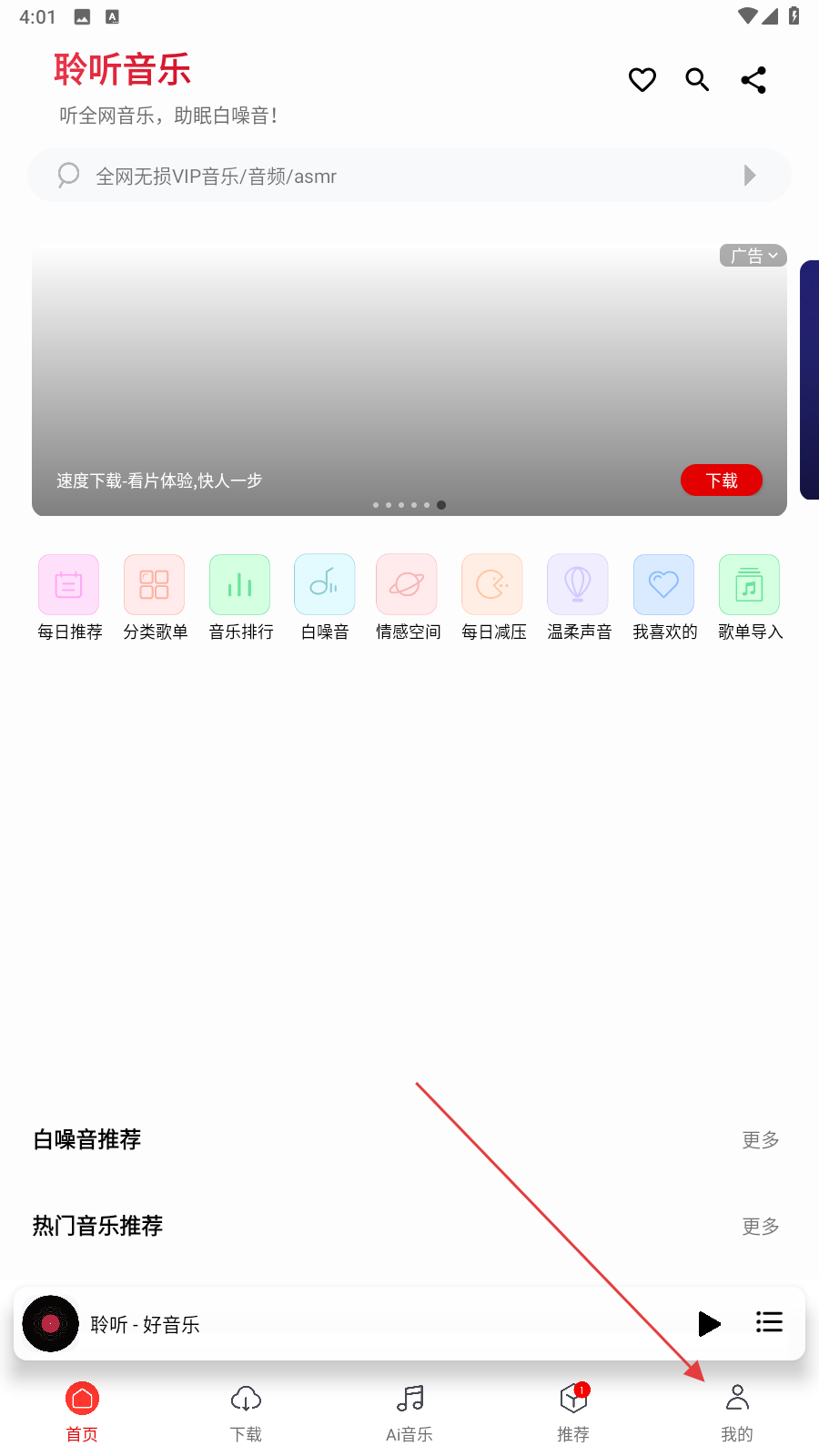Open 分类歌单 playlist categories
This screenshot has width=819, height=1456.
[155, 597]
